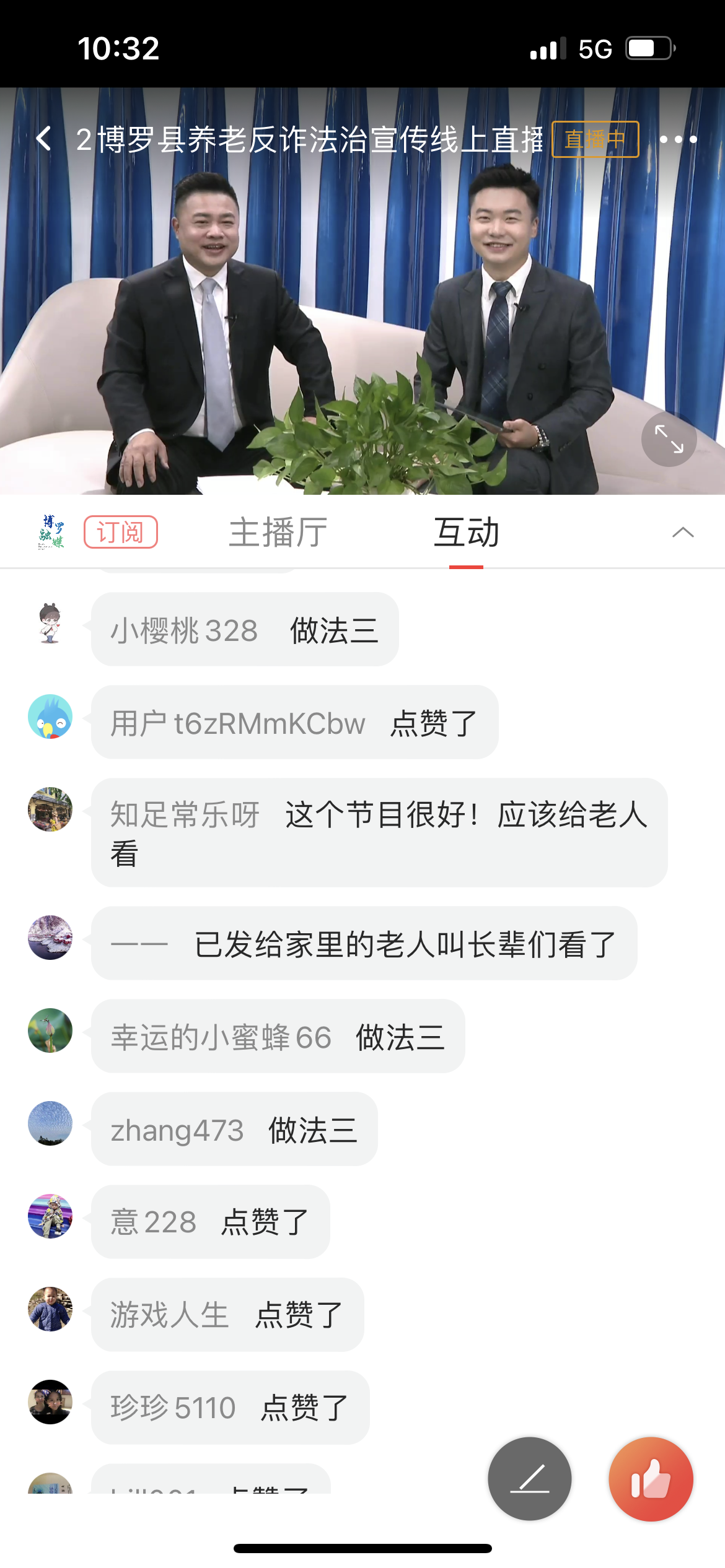Select the 互动 tab

[x=466, y=533]
